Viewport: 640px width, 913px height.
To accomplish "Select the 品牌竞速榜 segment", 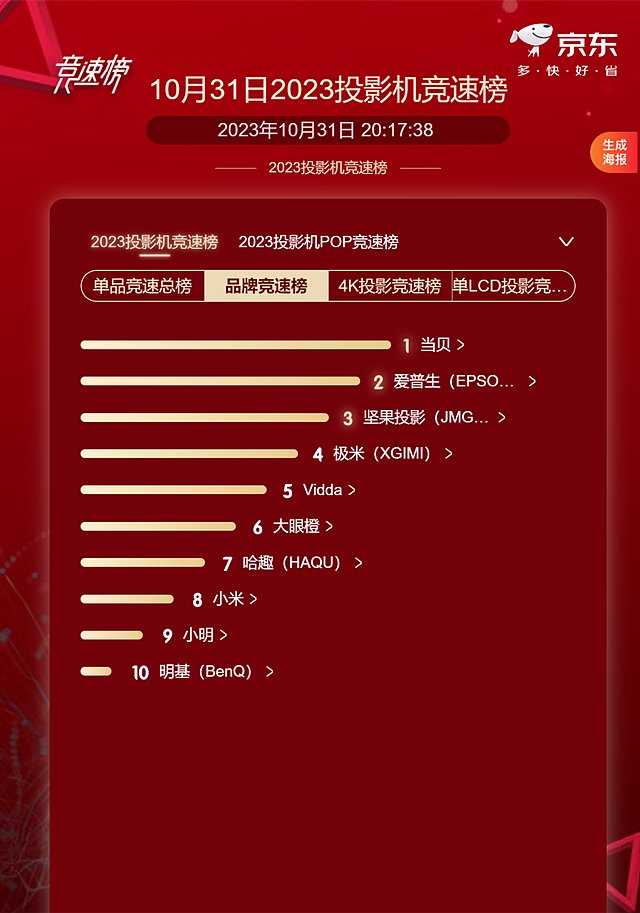I will (266, 286).
